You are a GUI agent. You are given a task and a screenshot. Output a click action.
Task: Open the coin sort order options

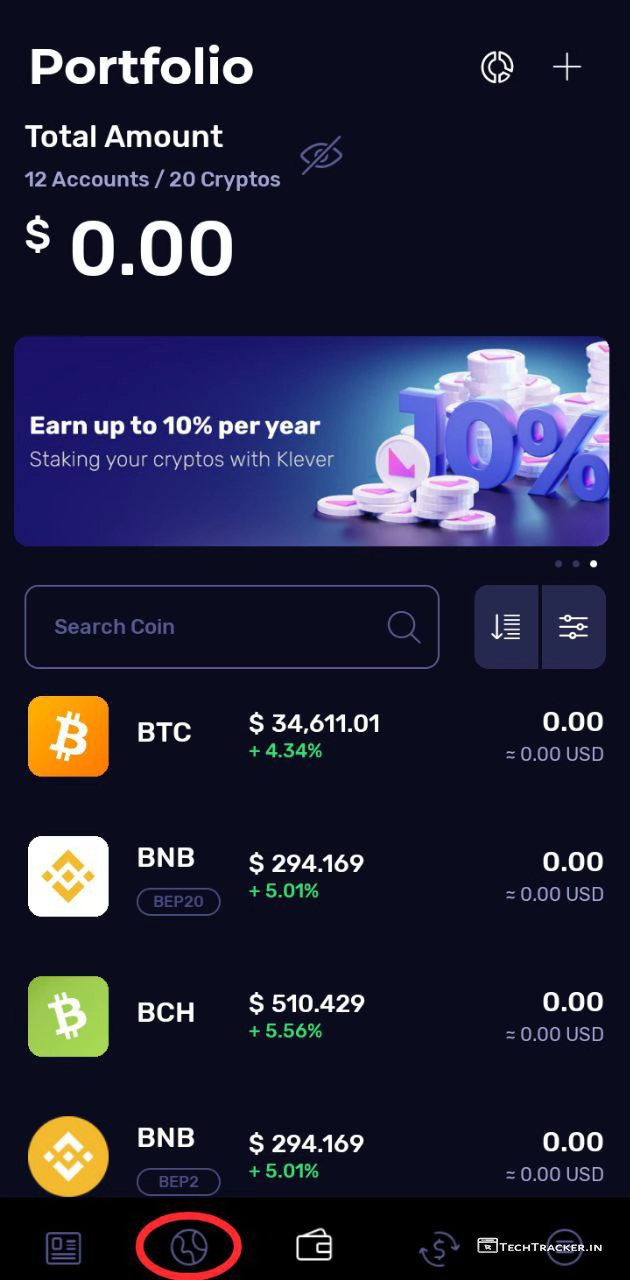[x=506, y=627]
